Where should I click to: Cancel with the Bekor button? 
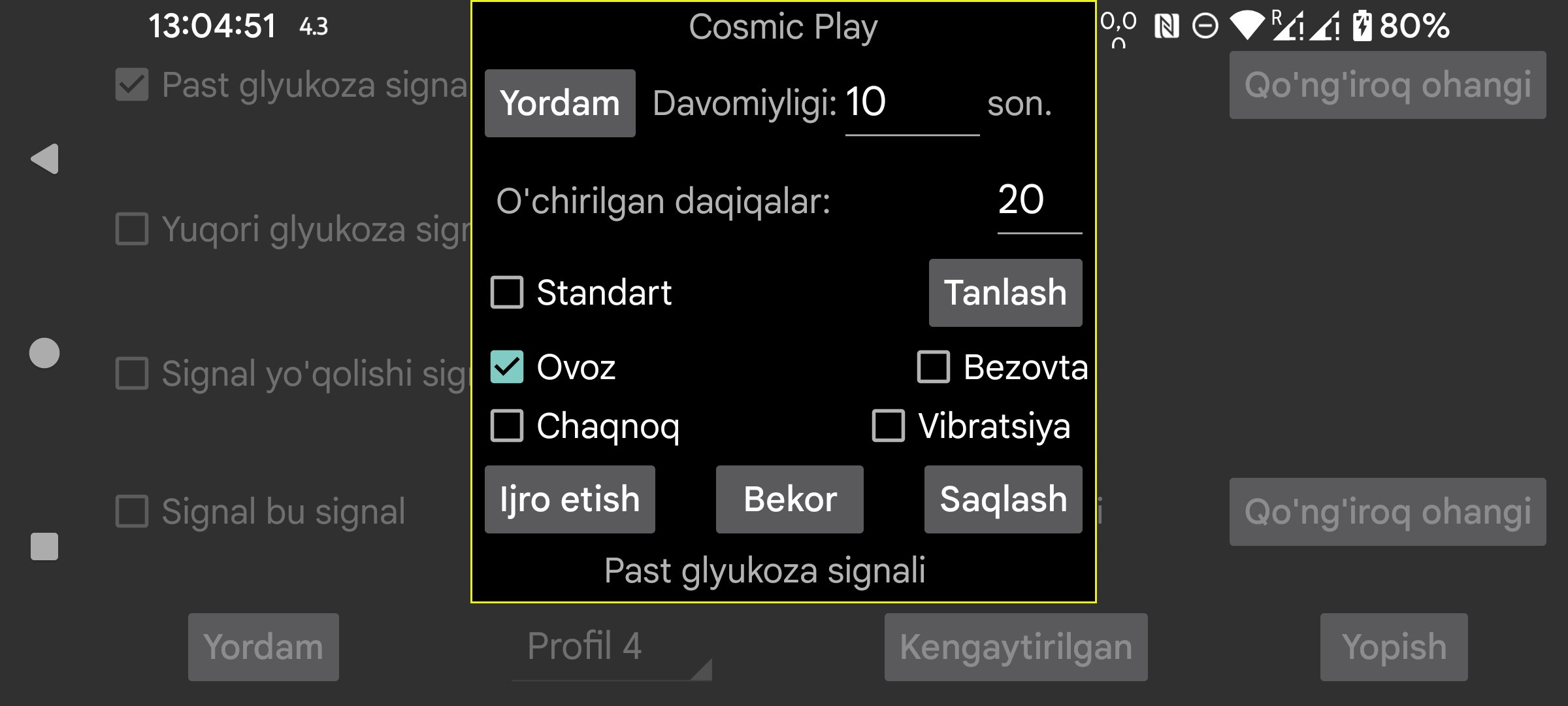(789, 499)
